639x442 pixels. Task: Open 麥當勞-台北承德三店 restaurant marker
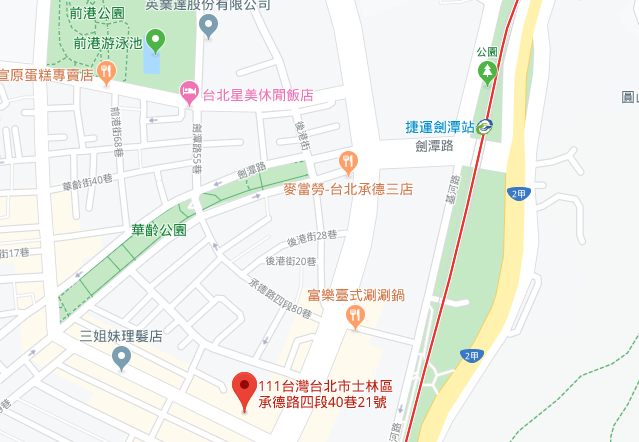point(348,161)
